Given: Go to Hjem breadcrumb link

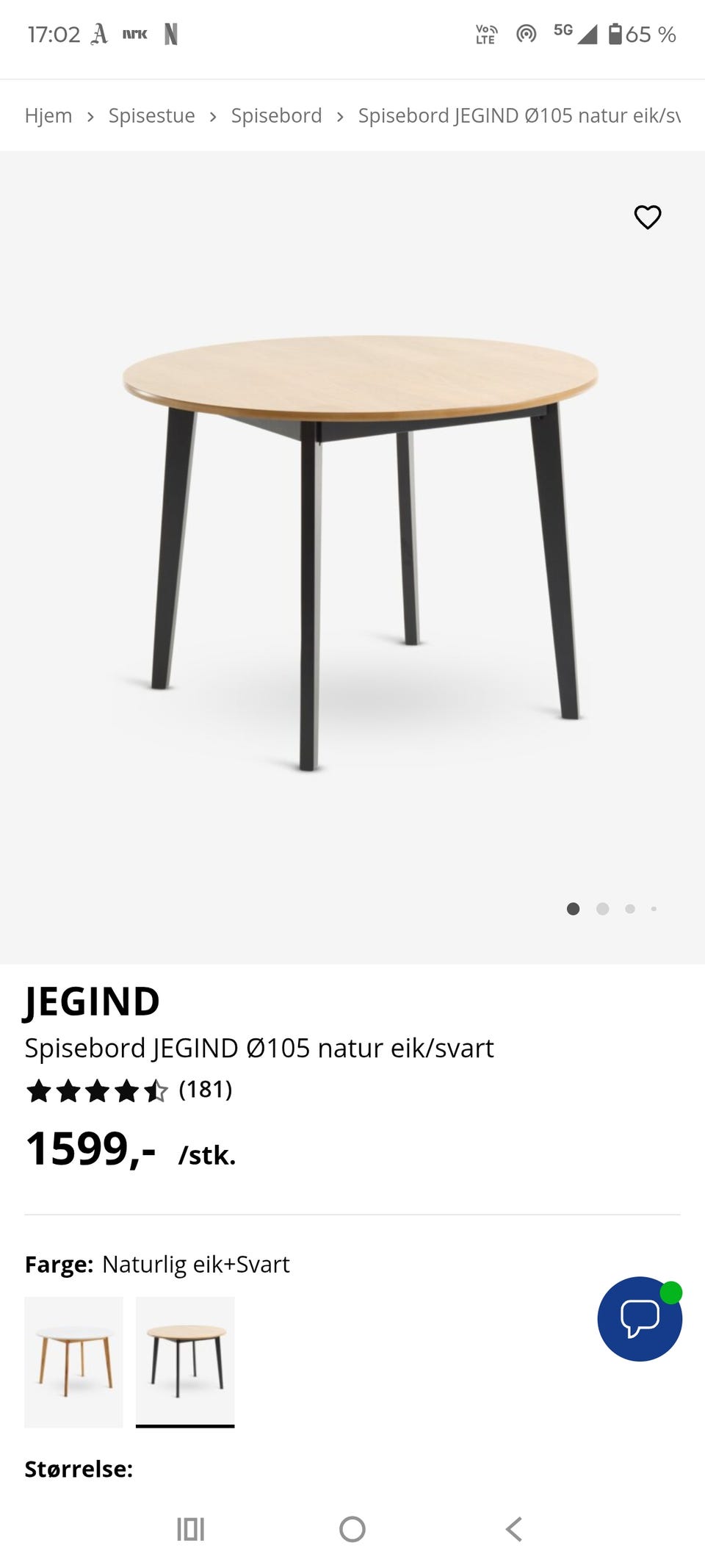Looking at the screenshot, I should coord(48,116).
